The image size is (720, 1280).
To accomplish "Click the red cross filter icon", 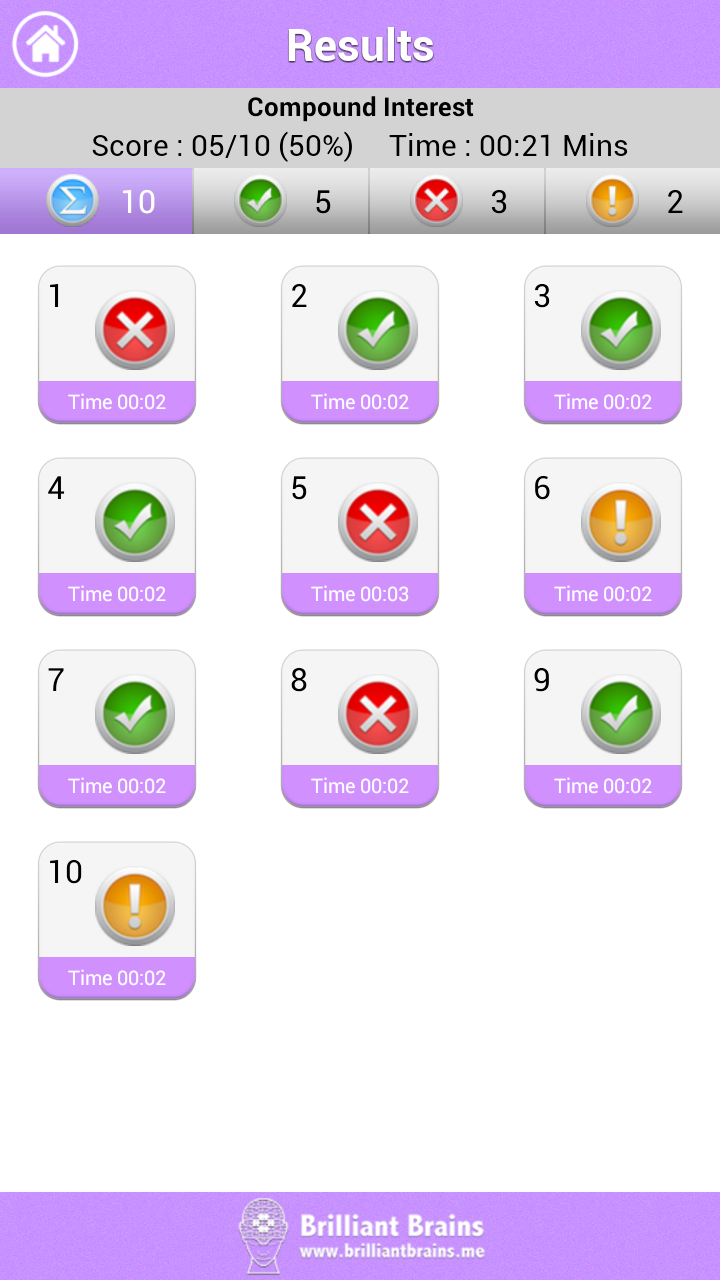I will coord(436,200).
